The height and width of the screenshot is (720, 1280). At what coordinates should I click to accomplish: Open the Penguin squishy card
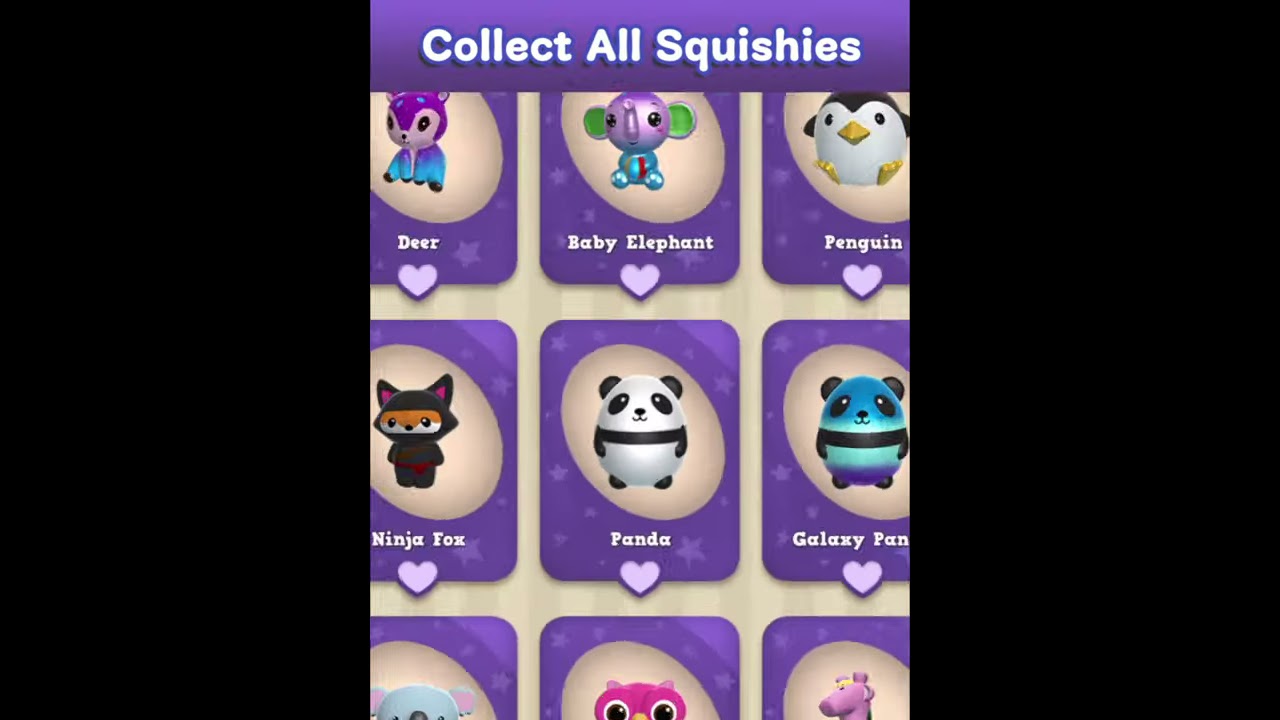836,188
